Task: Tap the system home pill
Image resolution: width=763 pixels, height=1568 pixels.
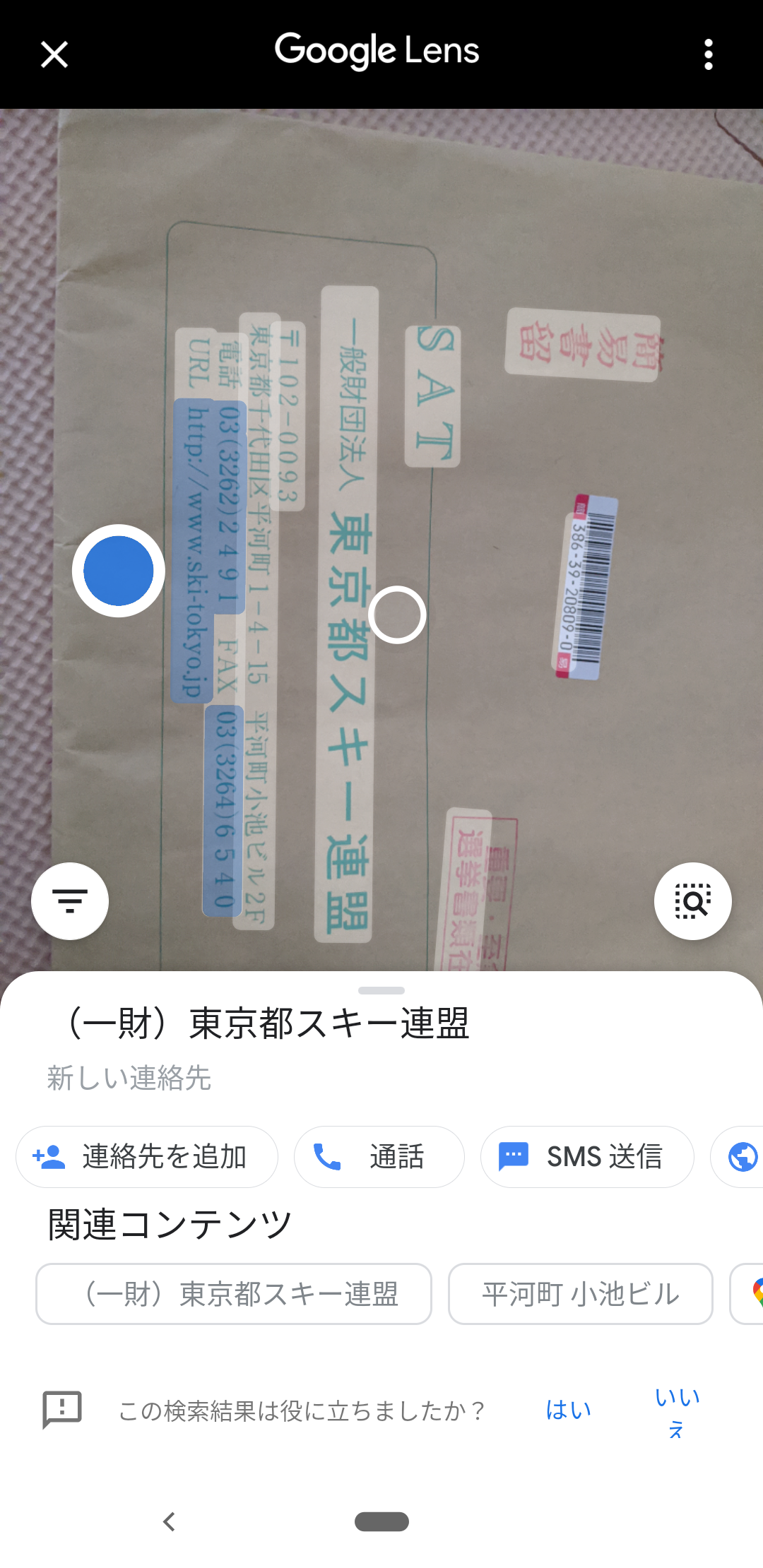Action: (381, 1521)
